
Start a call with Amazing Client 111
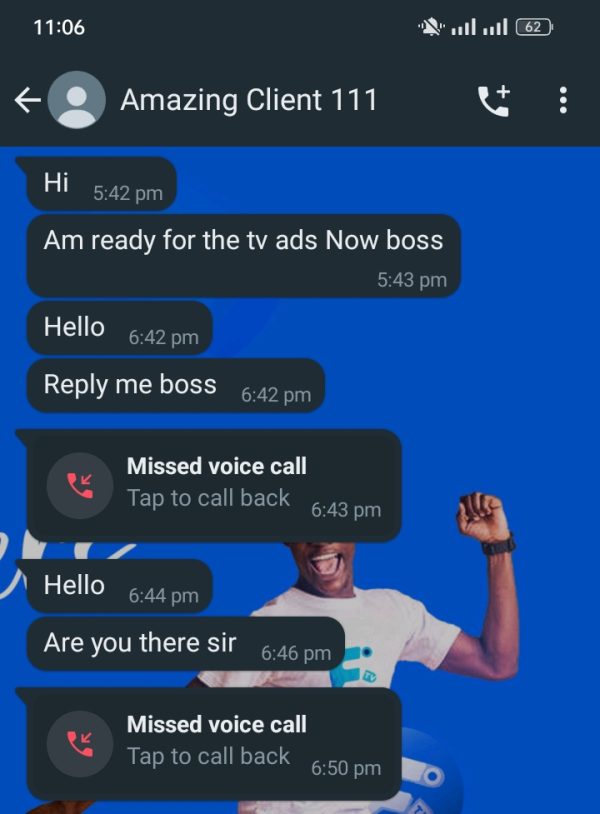point(493,100)
